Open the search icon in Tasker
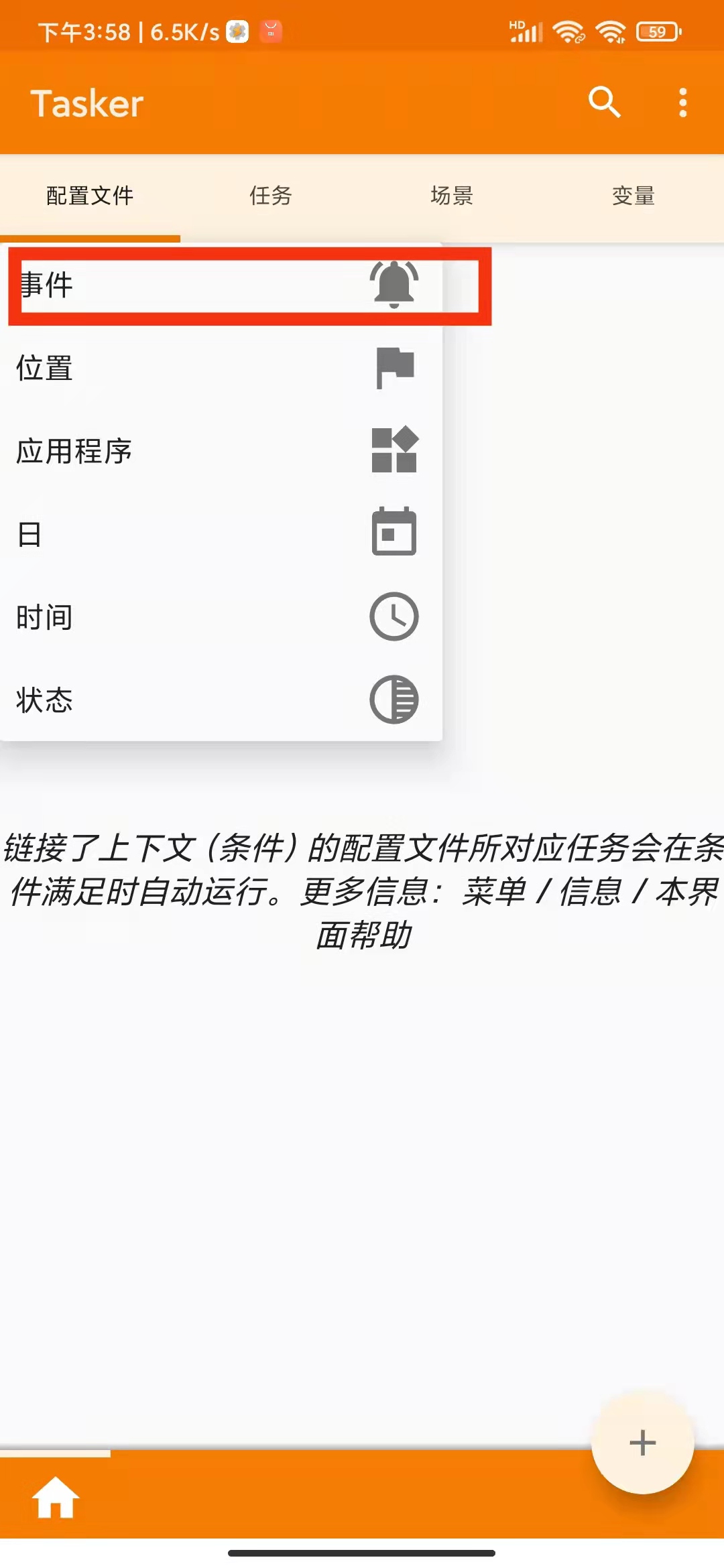This screenshot has height=1568, width=724. pos(604,103)
